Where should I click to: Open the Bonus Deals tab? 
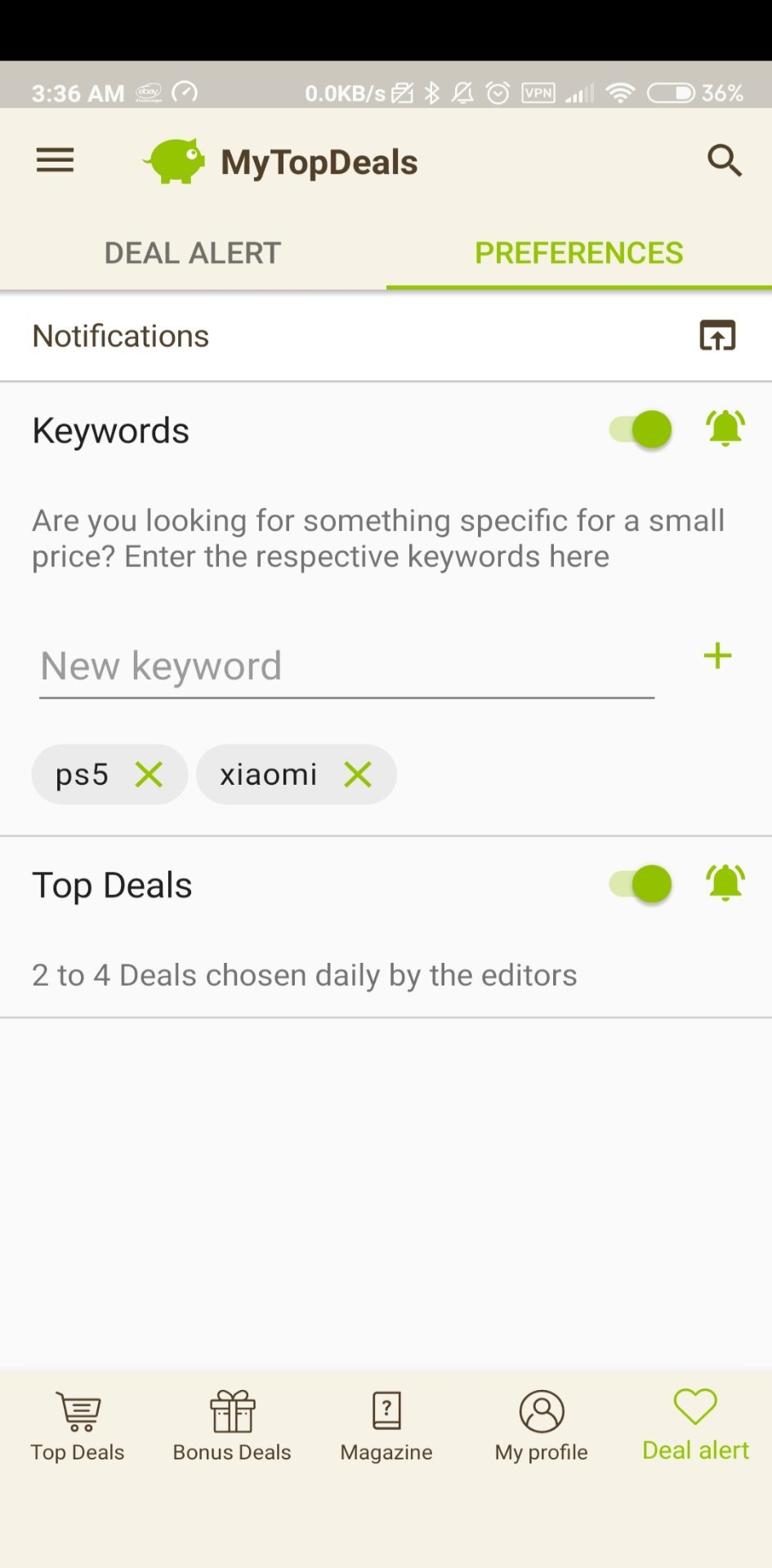232,1426
